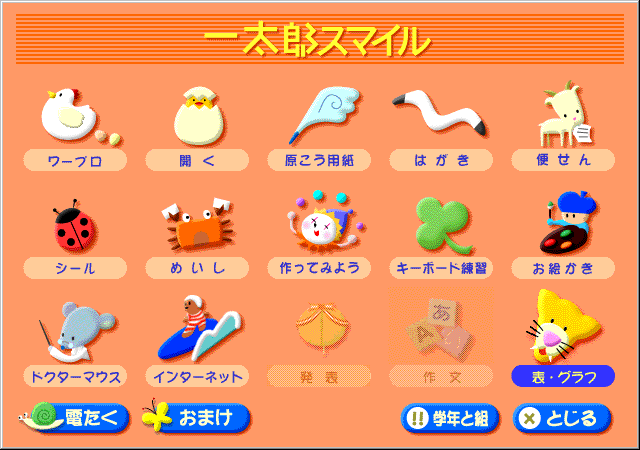640x450 pixels.
Task: Open ドクターマウス
Action: [x=75, y=377]
